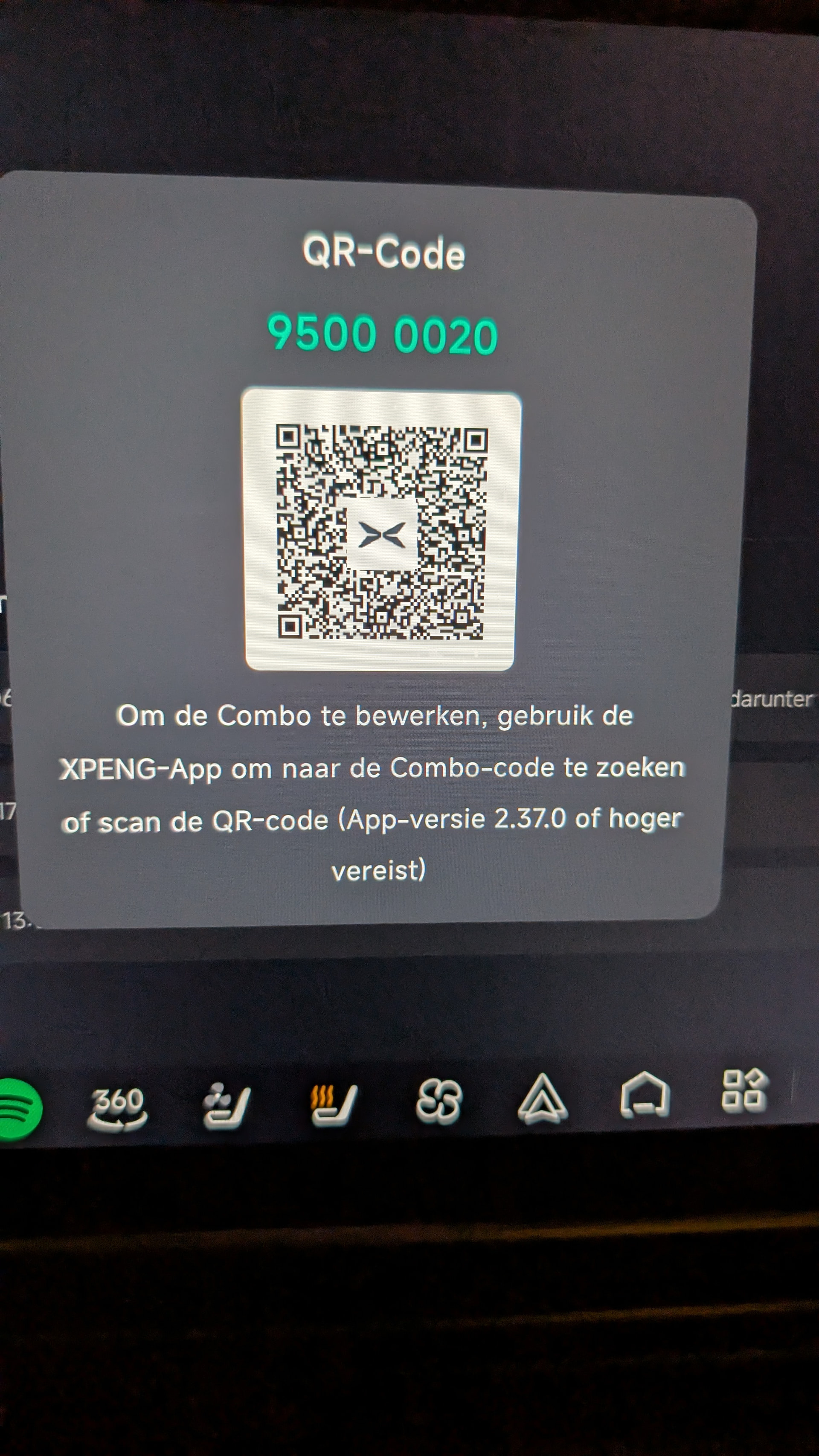Open the all apps grid
The height and width of the screenshot is (1456, 819).
(x=744, y=1090)
